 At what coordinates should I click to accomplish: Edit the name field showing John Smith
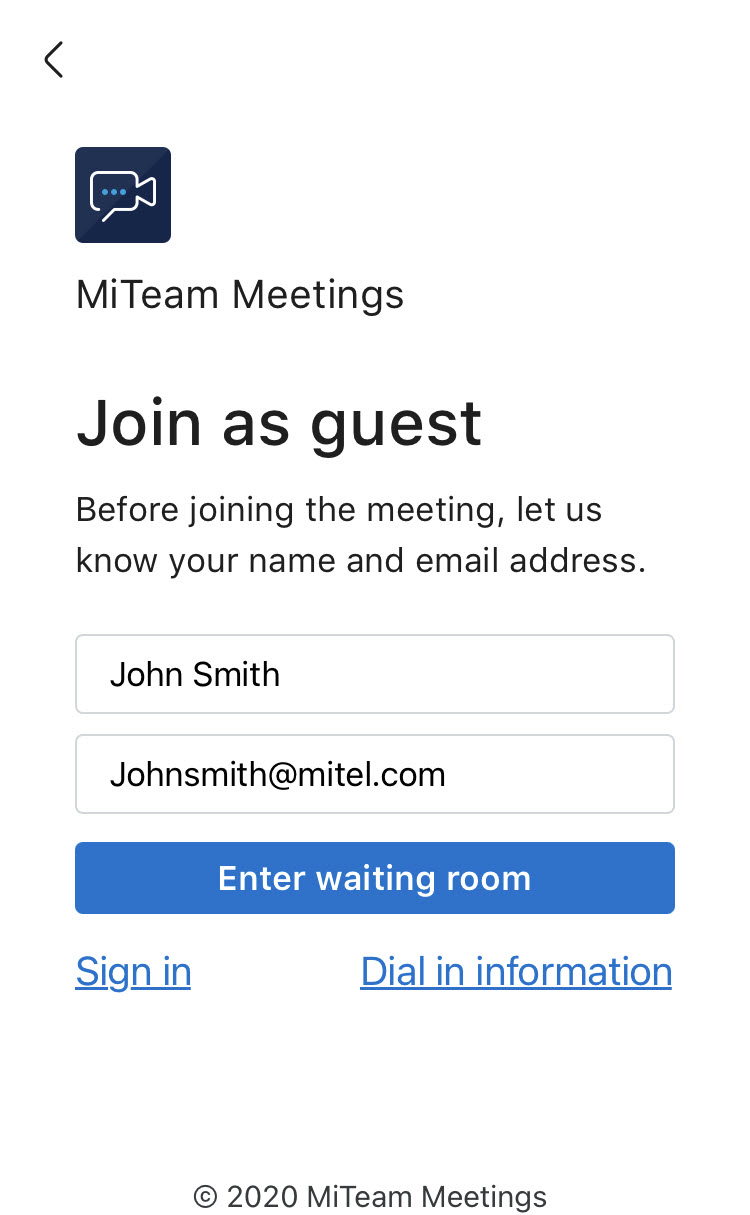coord(374,674)
